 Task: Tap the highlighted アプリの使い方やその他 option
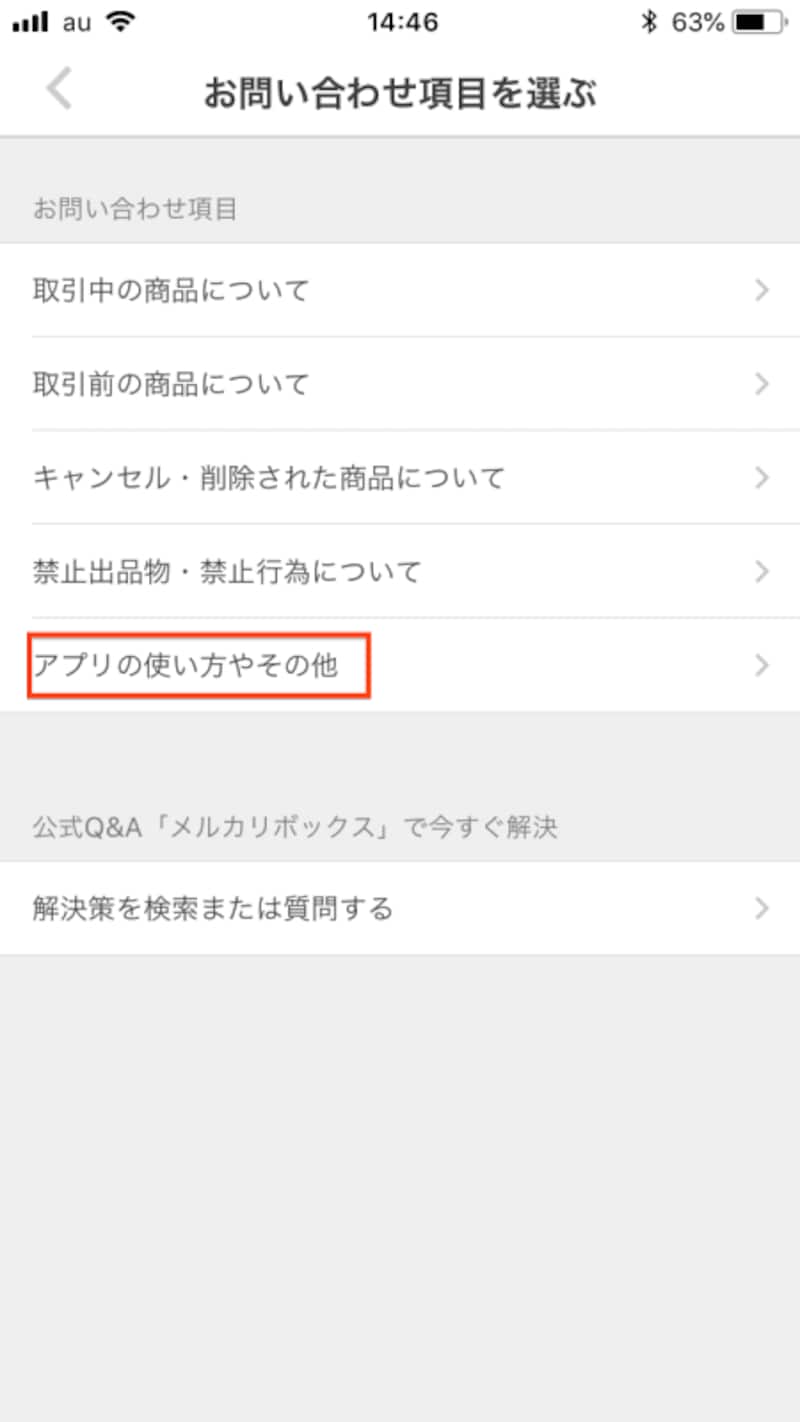[190, 664]
